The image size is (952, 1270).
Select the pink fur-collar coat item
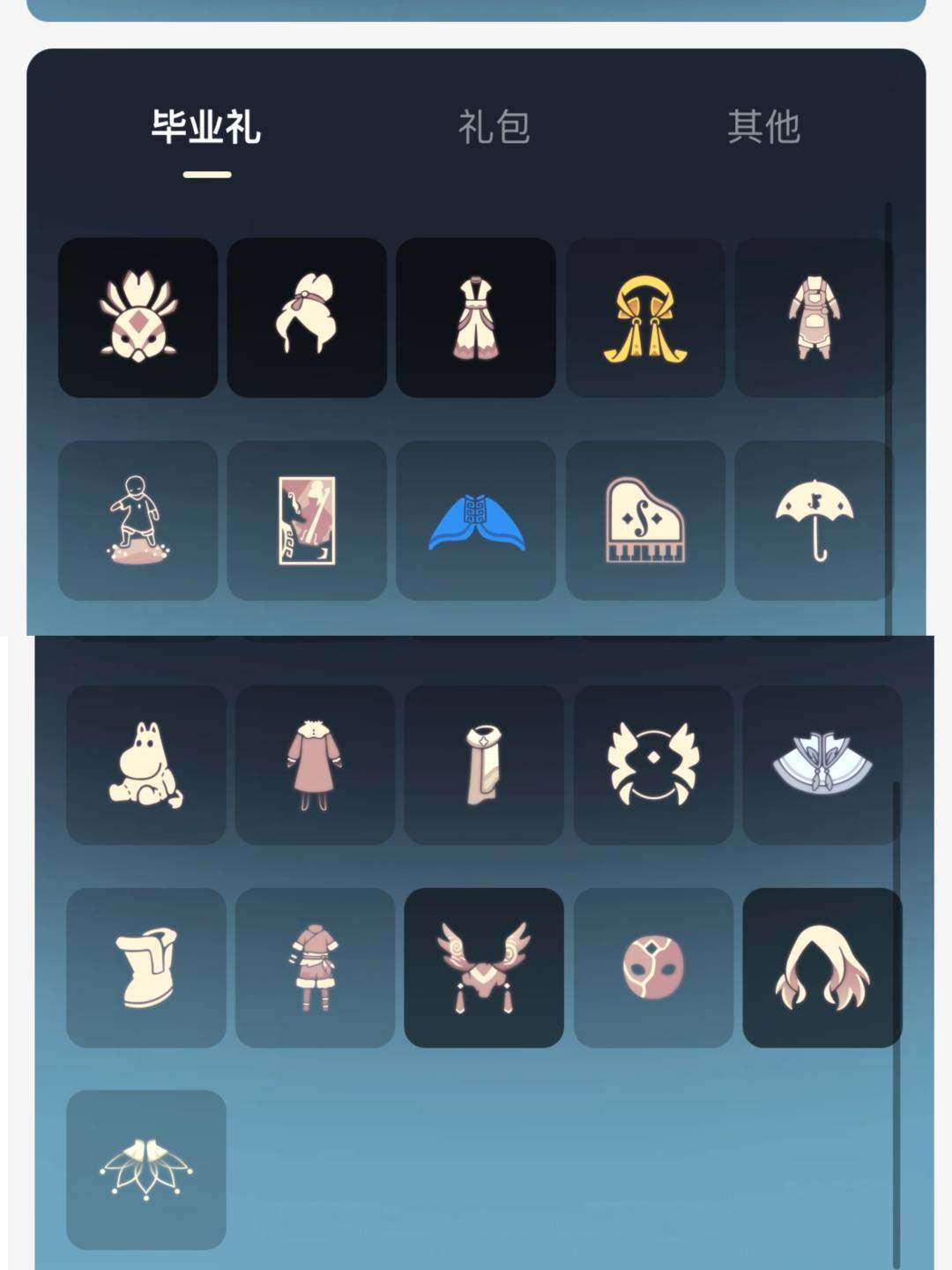point(315,765)
